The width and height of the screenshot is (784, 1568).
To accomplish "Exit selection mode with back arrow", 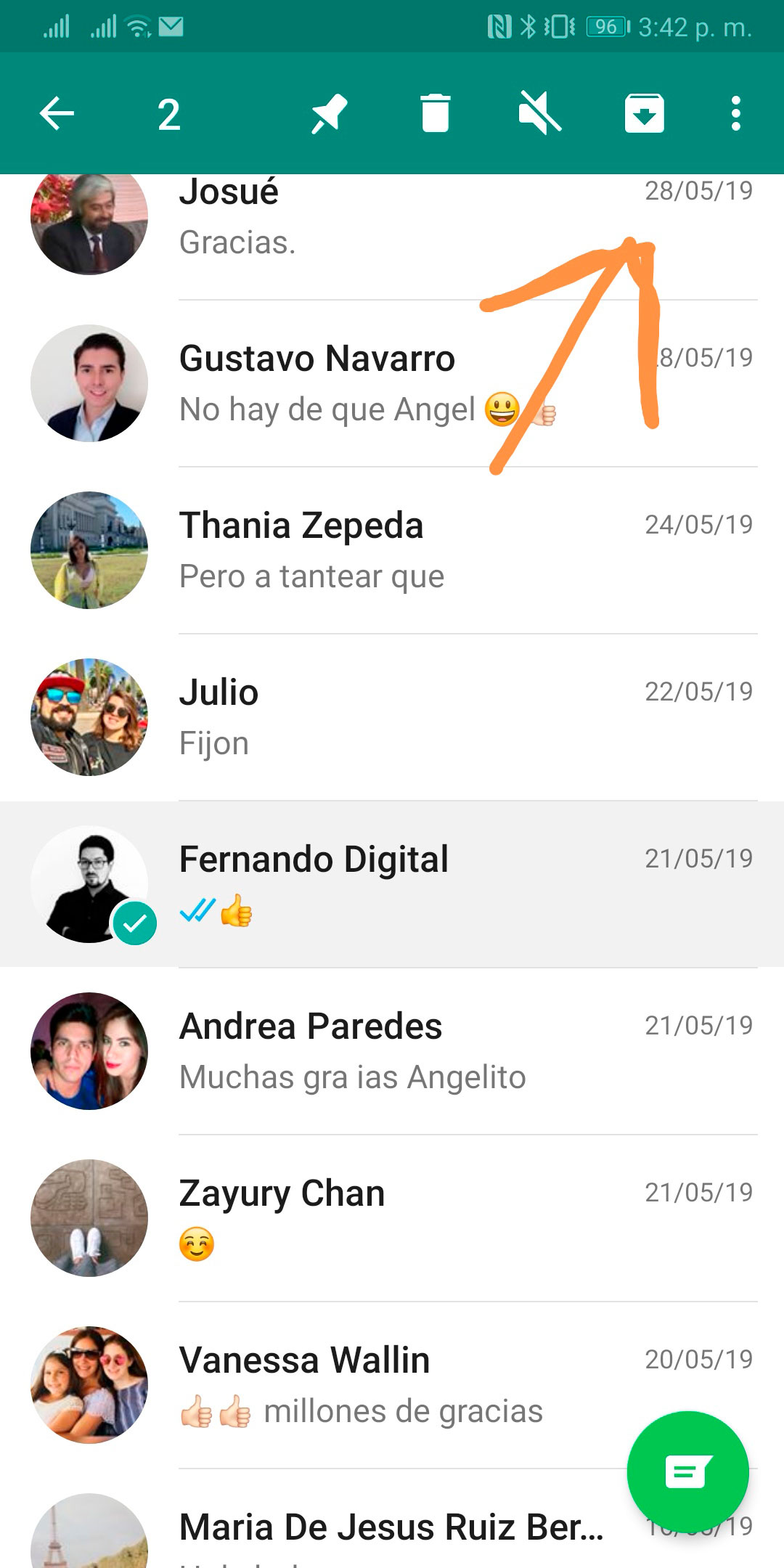I will coord(57,114).
